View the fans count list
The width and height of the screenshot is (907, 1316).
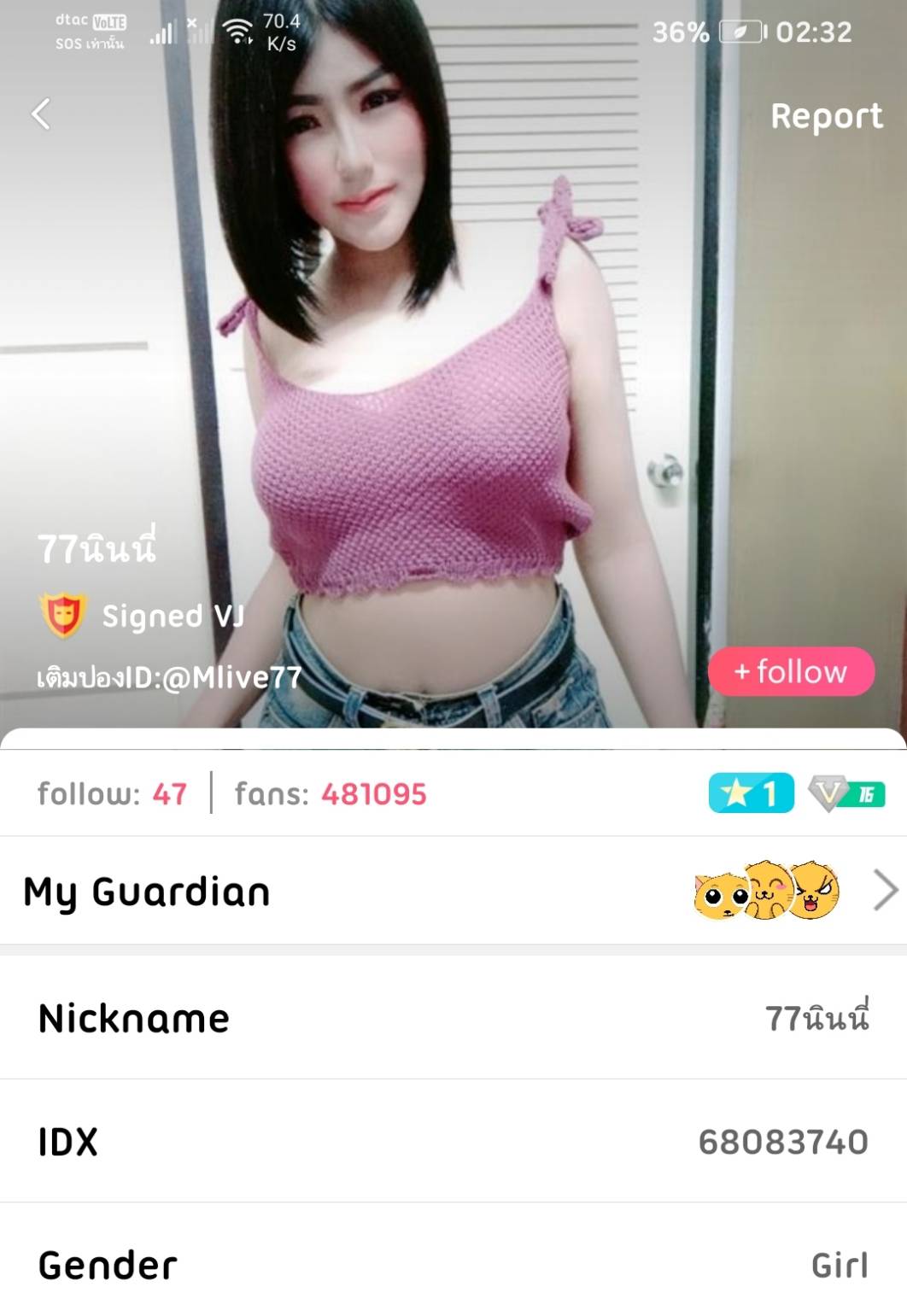point(331,794)
